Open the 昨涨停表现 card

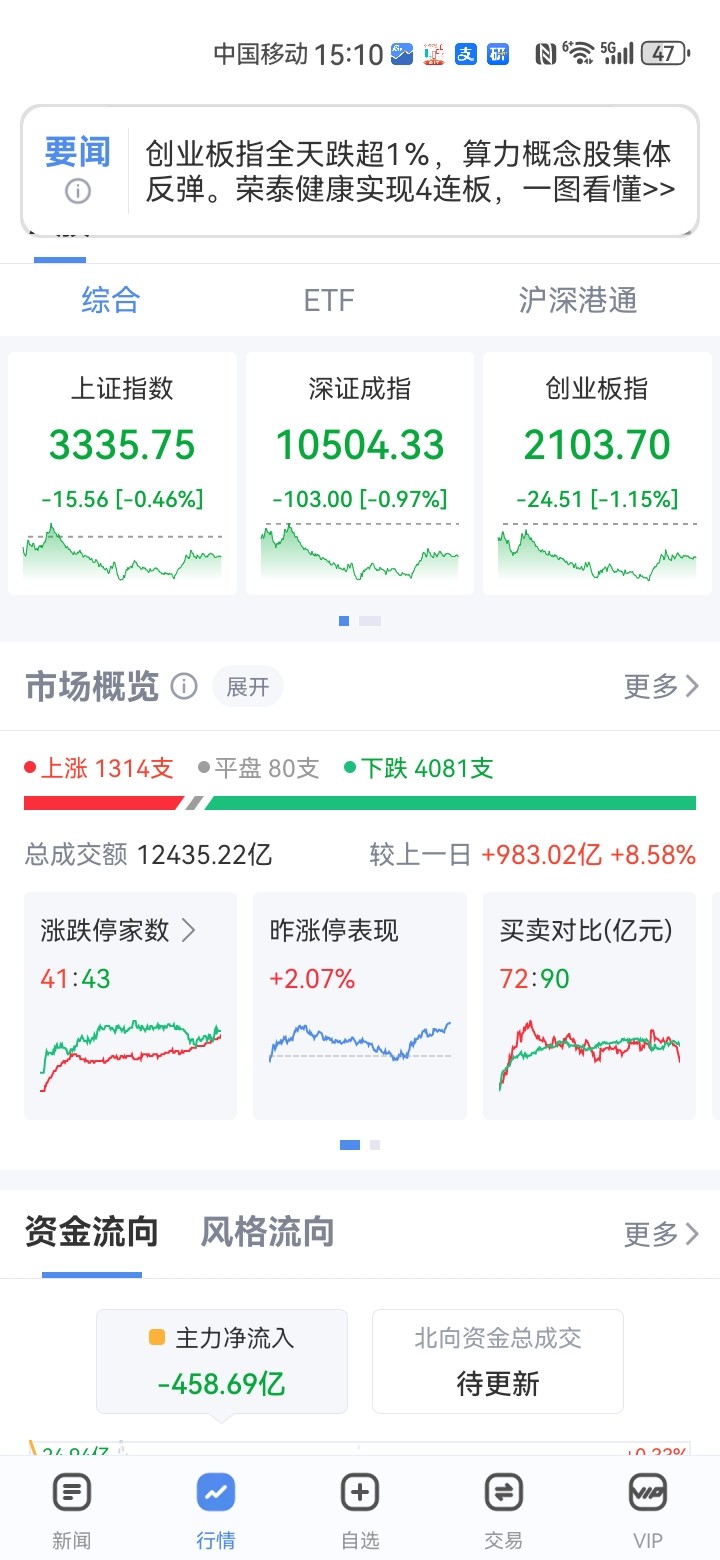tap(360, 1005)
